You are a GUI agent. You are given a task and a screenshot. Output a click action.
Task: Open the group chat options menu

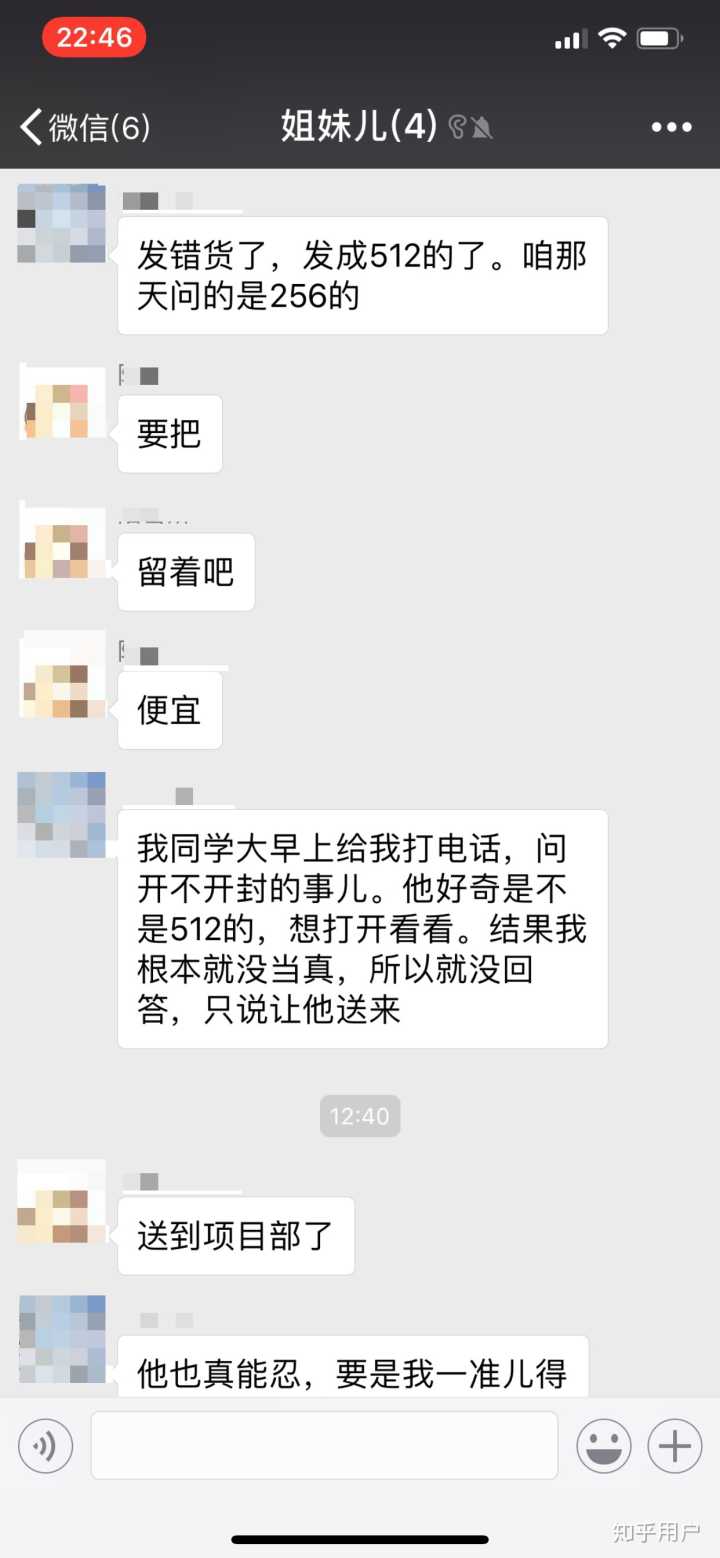[671, 127]
